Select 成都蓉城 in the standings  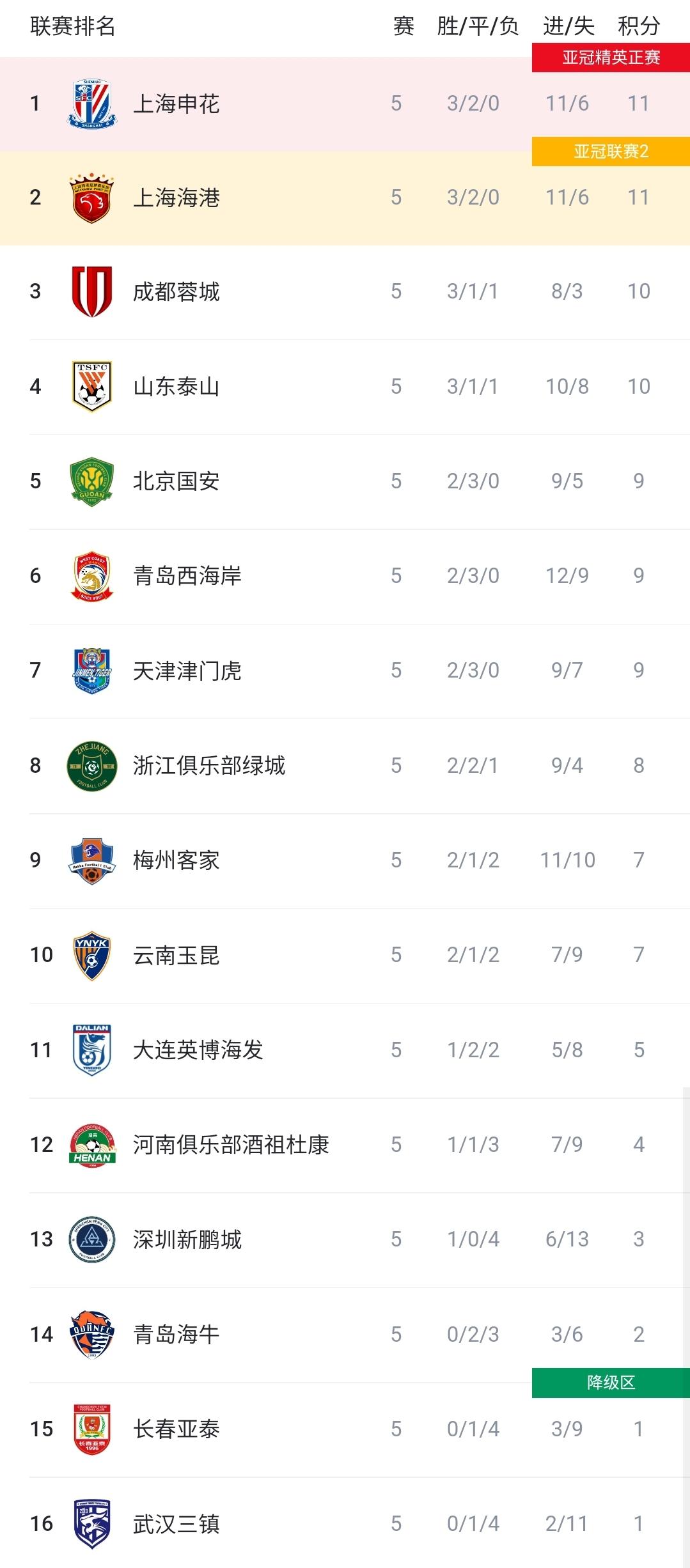coord(345,292)
